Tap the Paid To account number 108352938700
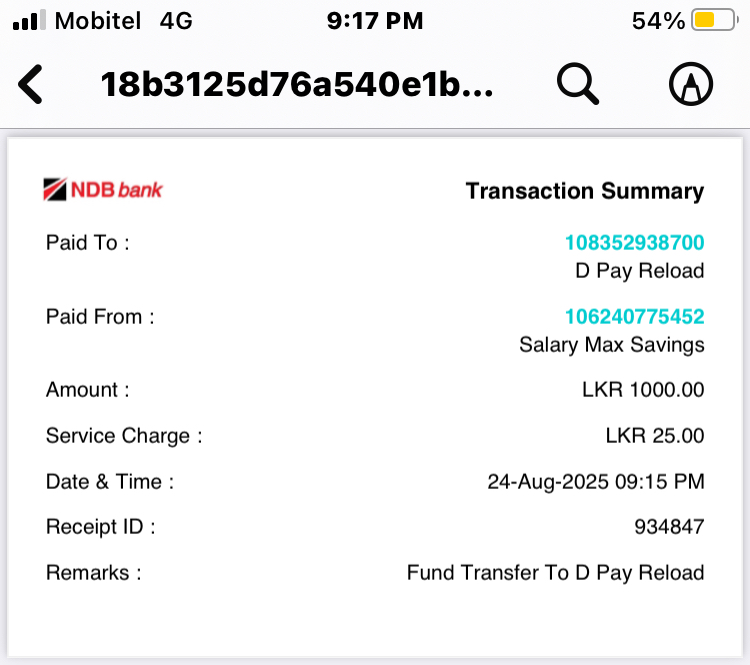 (x=634, y=242)
